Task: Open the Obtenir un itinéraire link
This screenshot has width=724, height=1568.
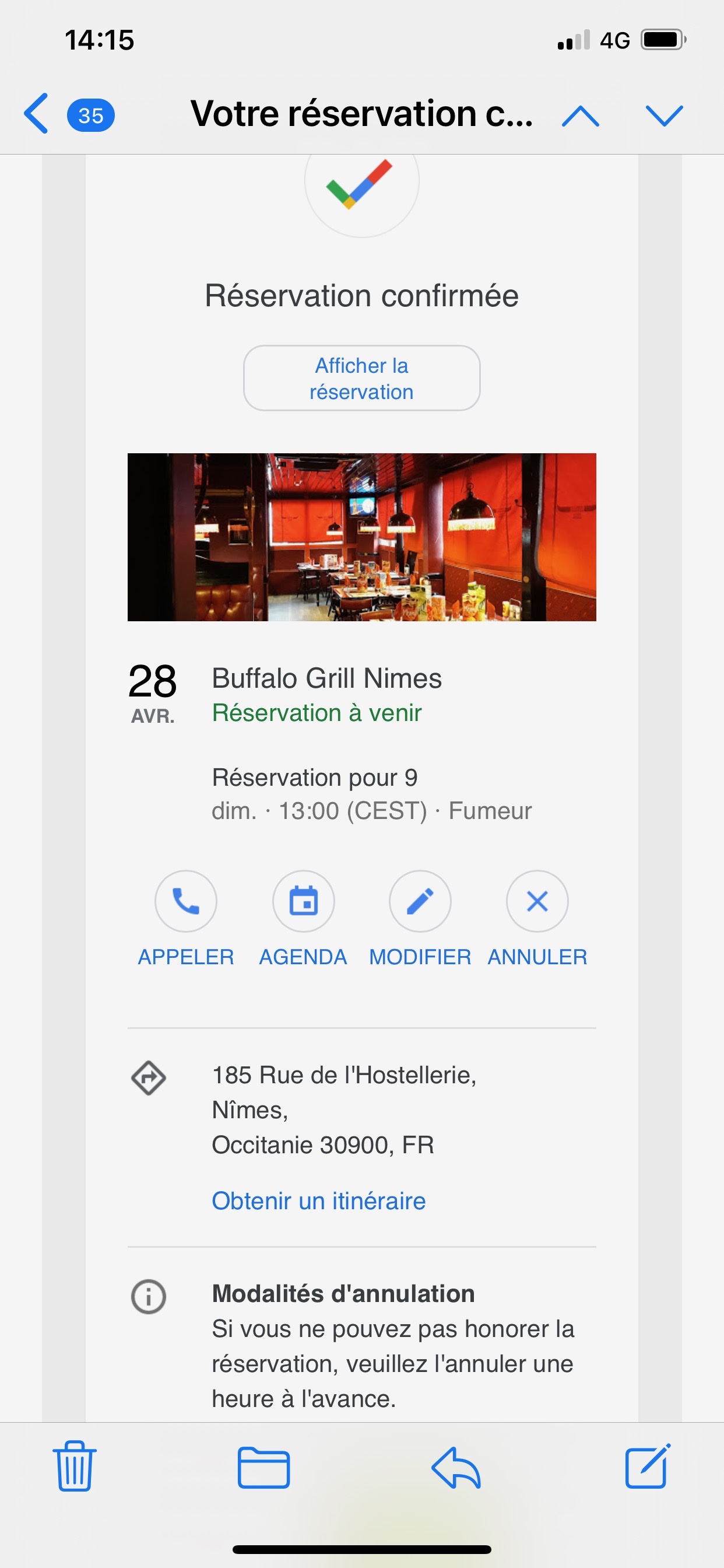Action: tap(318, 1201)
